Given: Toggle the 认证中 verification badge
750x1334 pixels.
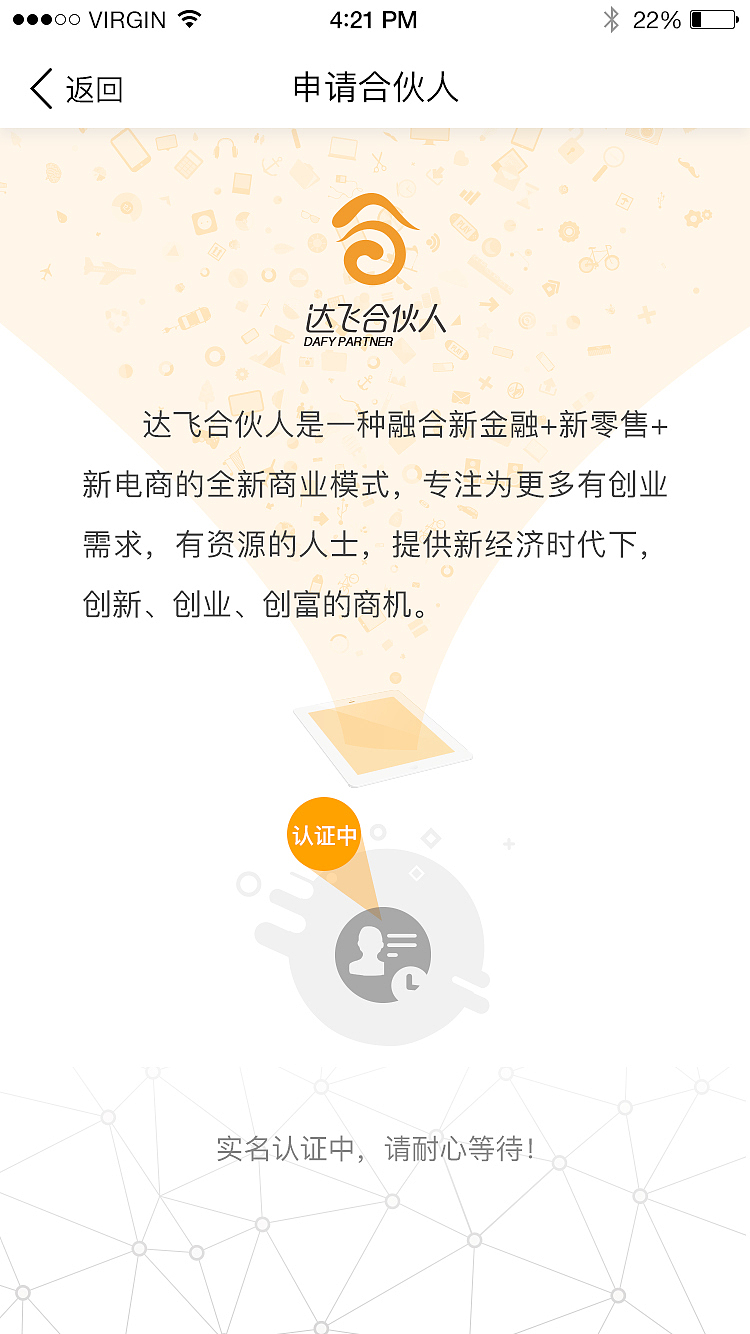Looking at the screenshot, I should click(323, 832).
